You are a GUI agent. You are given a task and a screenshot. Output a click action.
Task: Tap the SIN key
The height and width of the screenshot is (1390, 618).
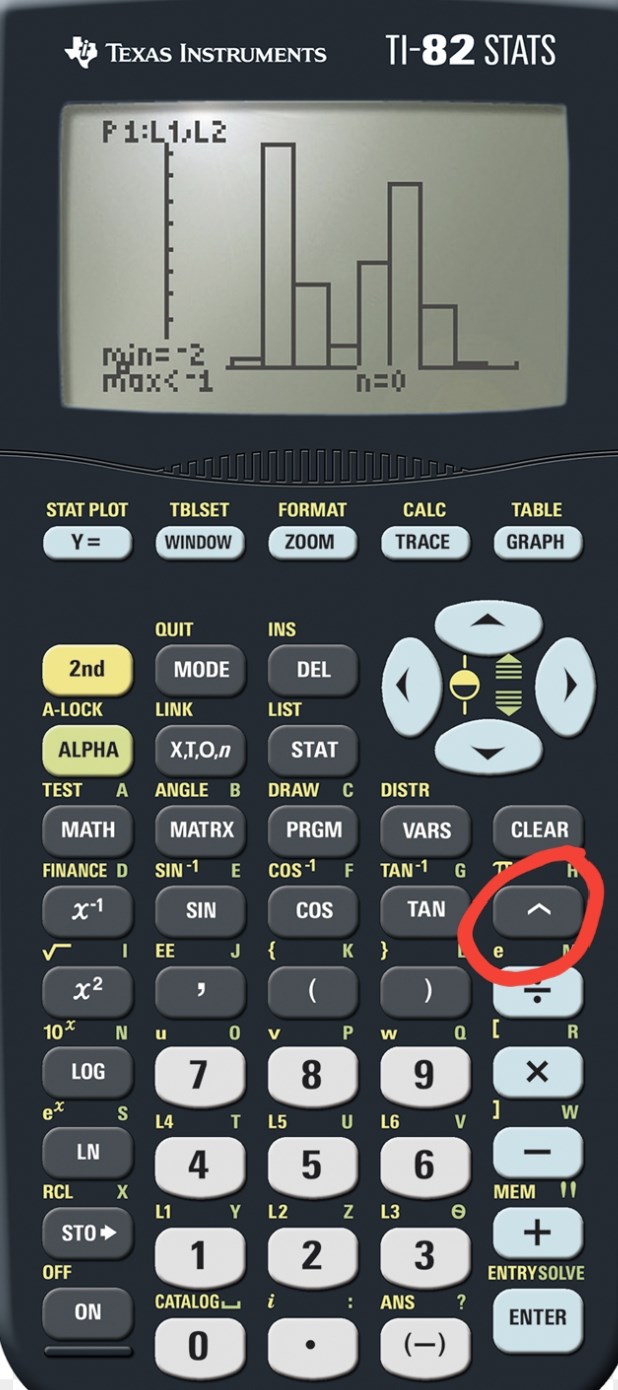(x=200, y=910)
